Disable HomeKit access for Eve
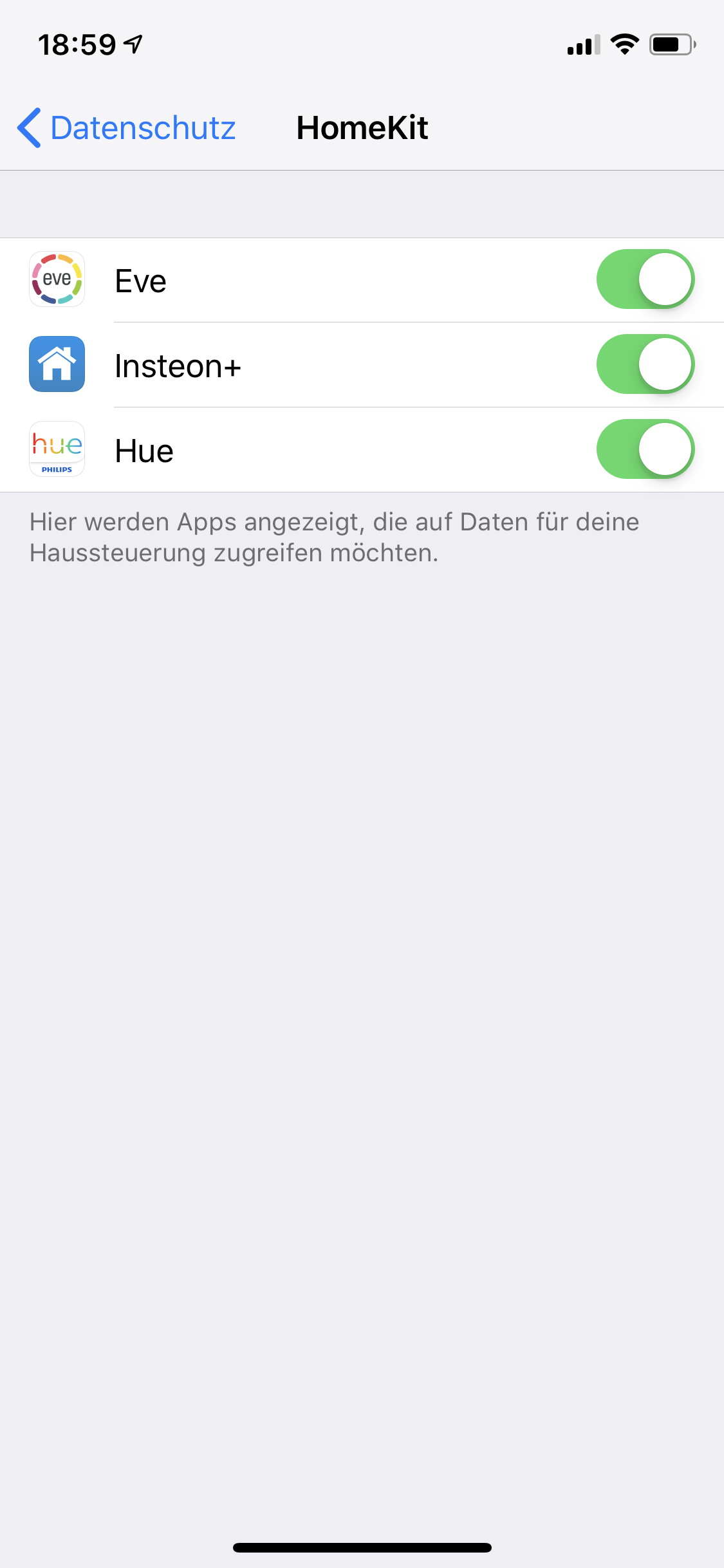 tap(645, 279)
